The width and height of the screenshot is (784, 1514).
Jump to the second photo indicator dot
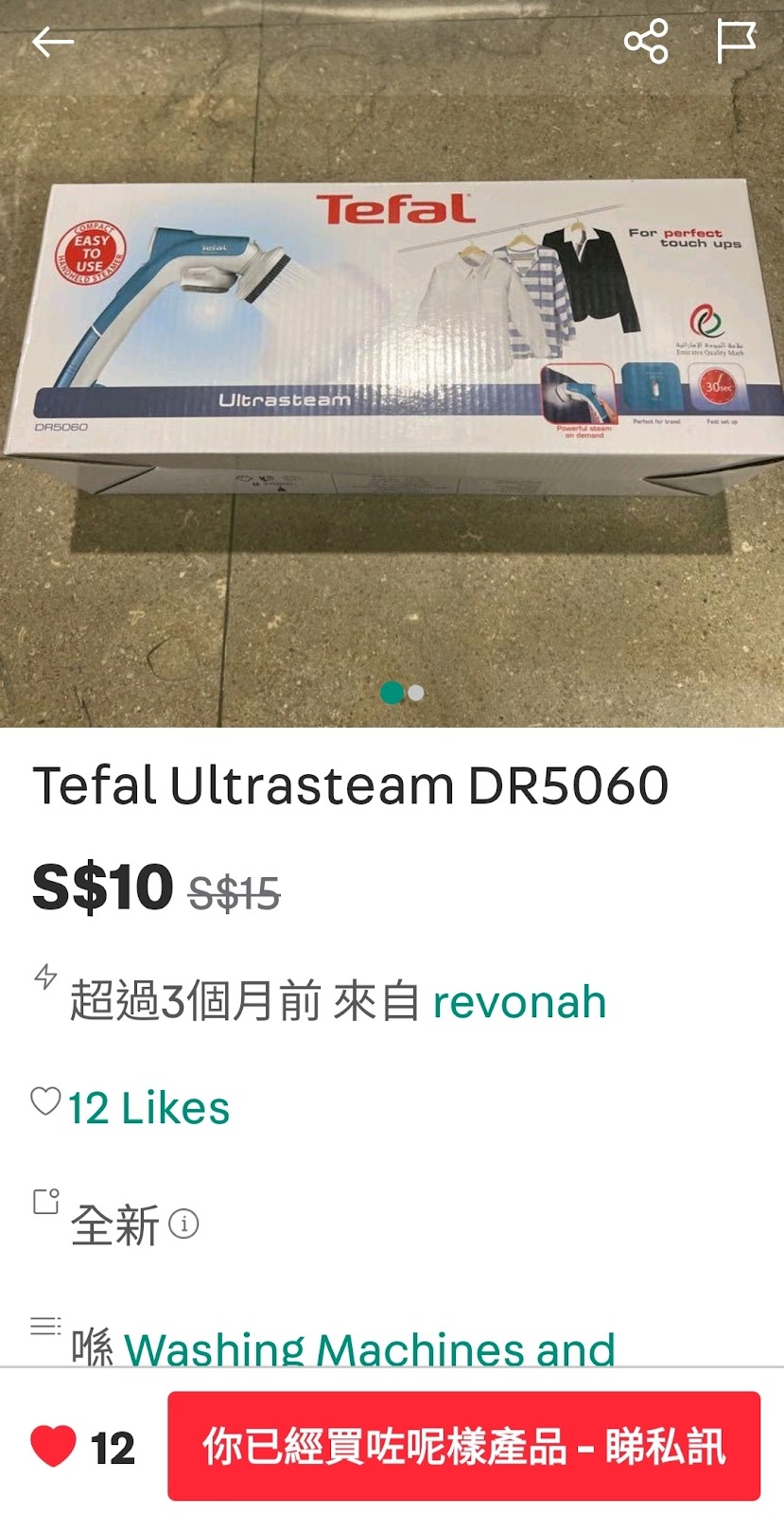[415, 694]
